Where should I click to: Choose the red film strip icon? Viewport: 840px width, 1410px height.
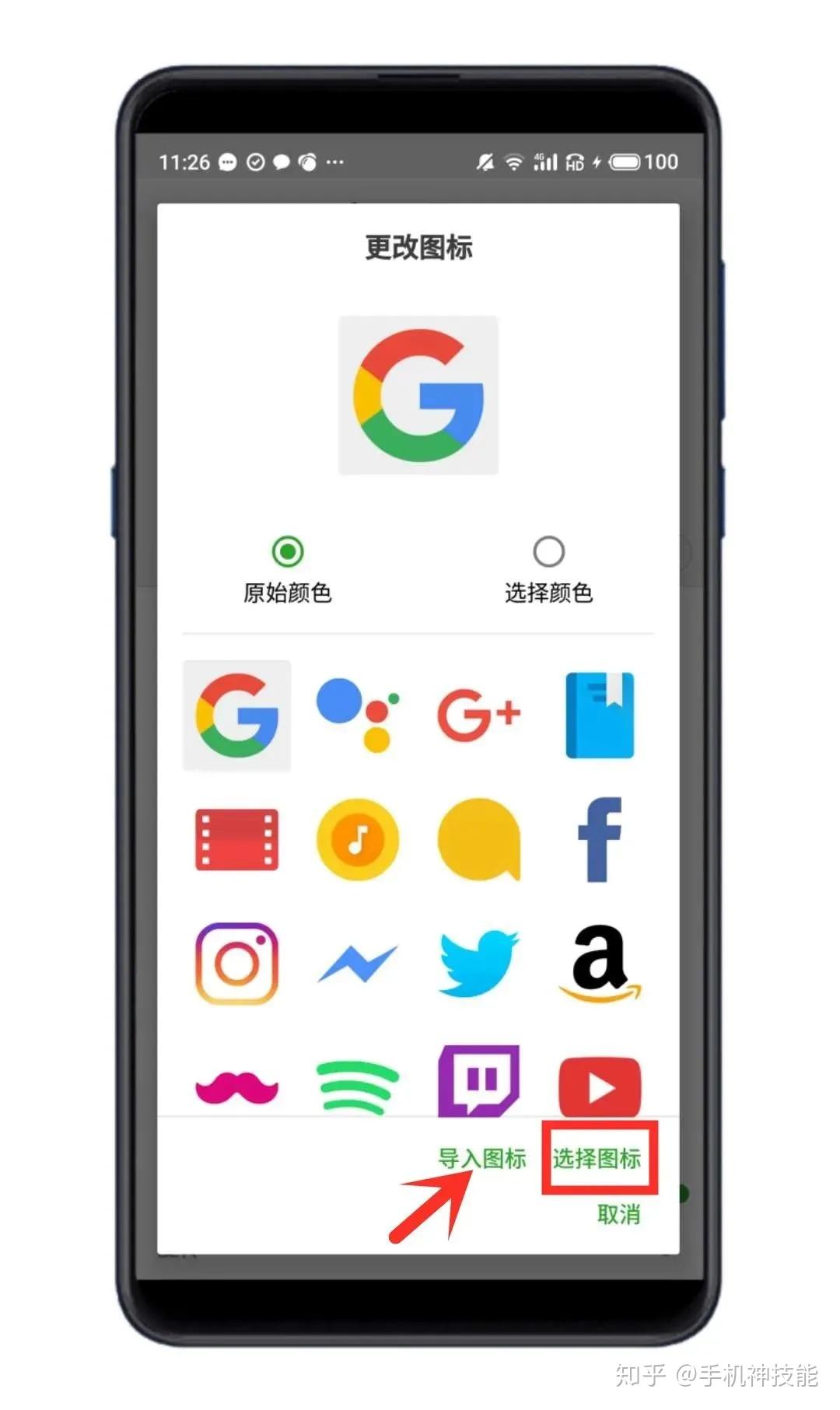point(236,840)
